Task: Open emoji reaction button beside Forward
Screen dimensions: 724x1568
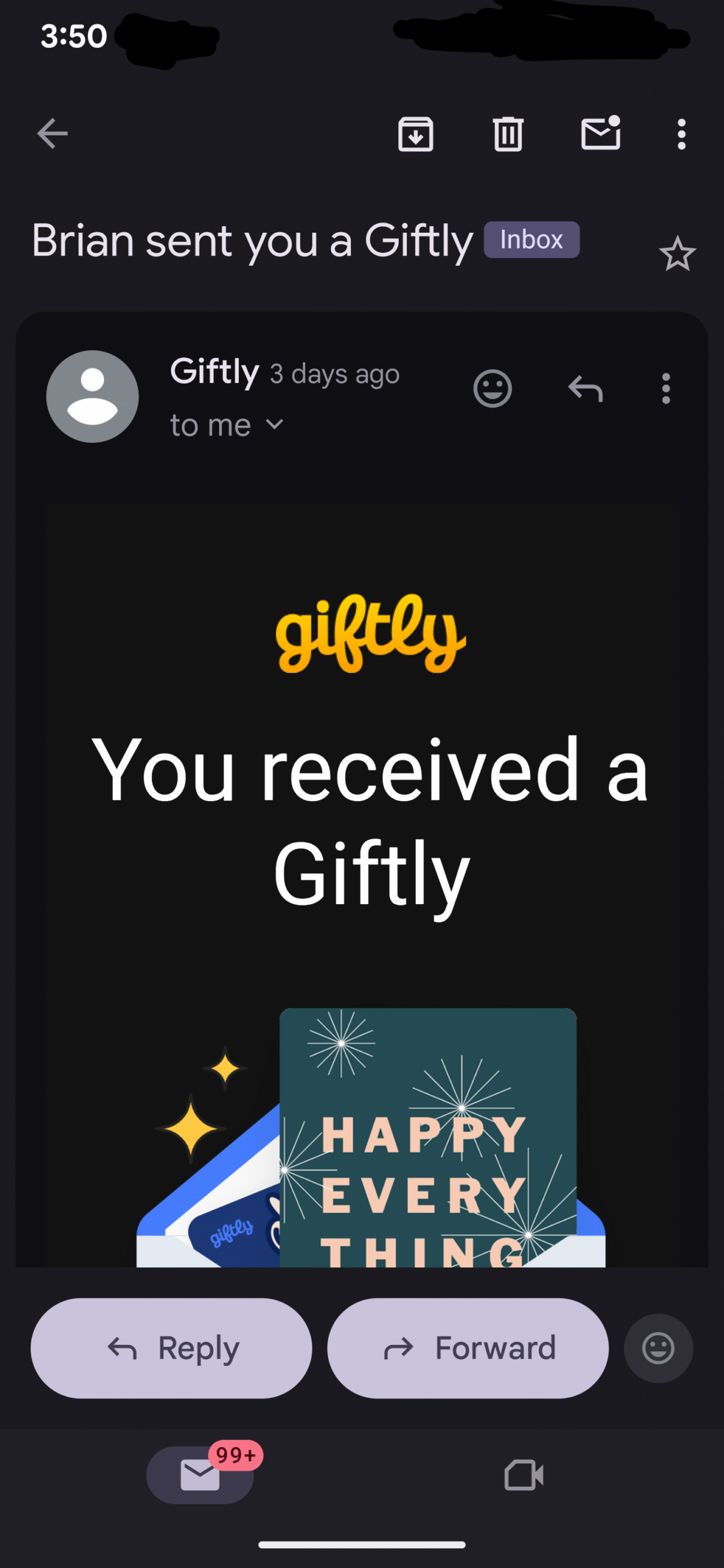Action: 658,1348
